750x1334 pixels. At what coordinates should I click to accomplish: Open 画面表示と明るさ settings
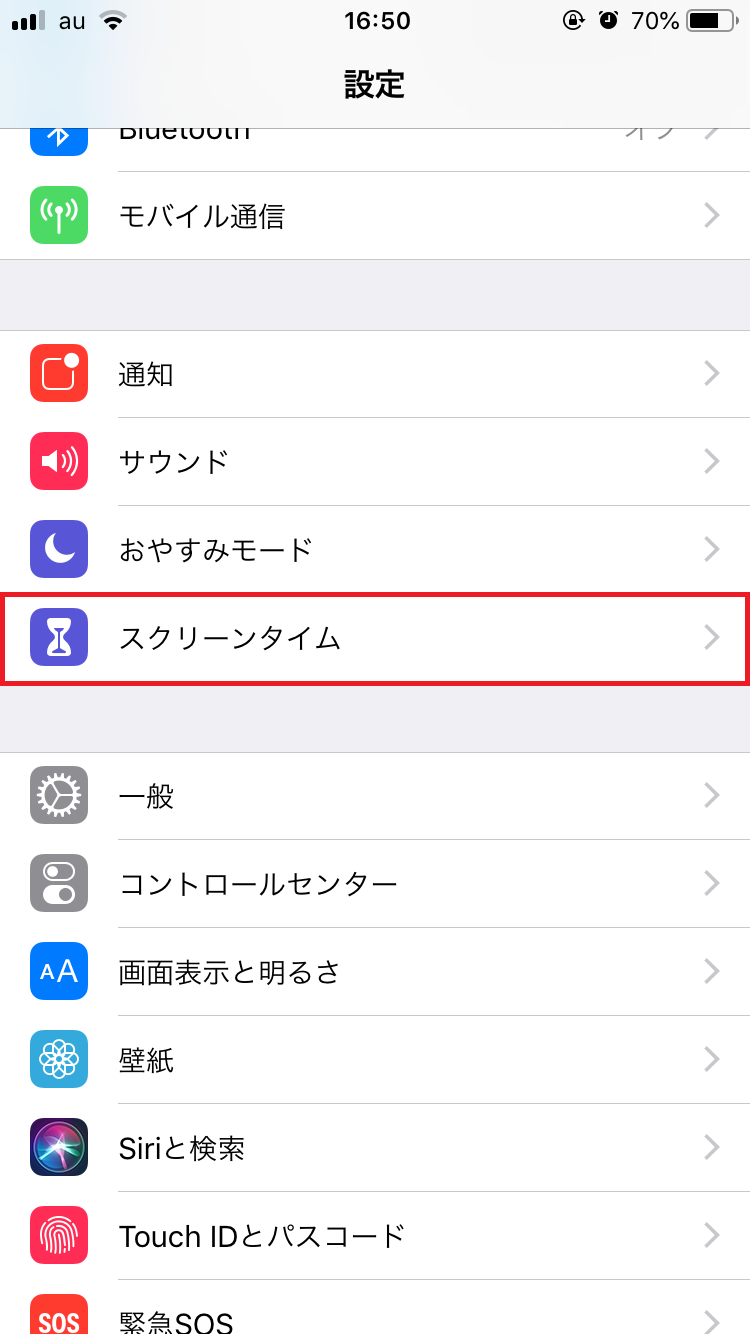click(x=375, y=972)
